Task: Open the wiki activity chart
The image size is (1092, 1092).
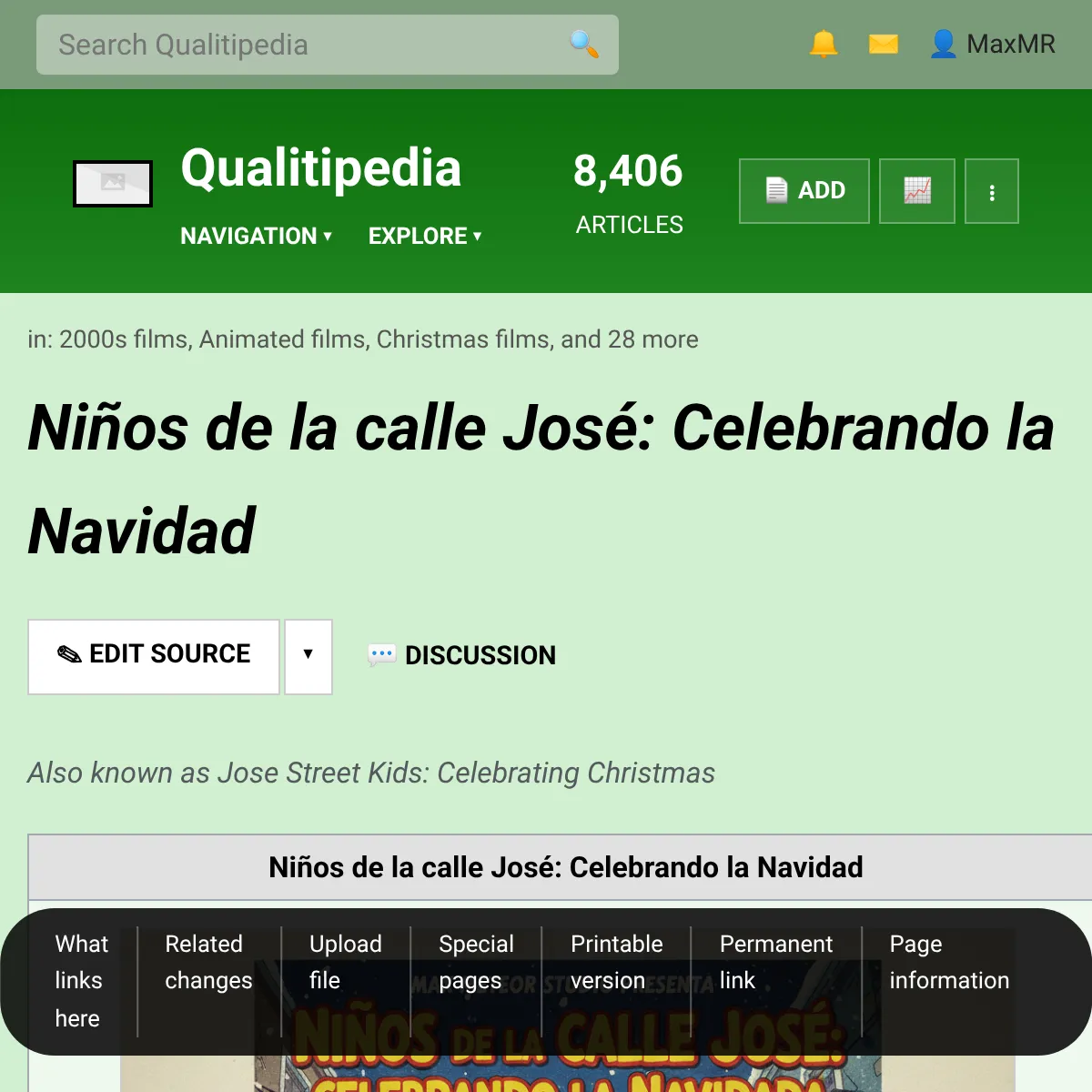Action: (x=917, y=191)
